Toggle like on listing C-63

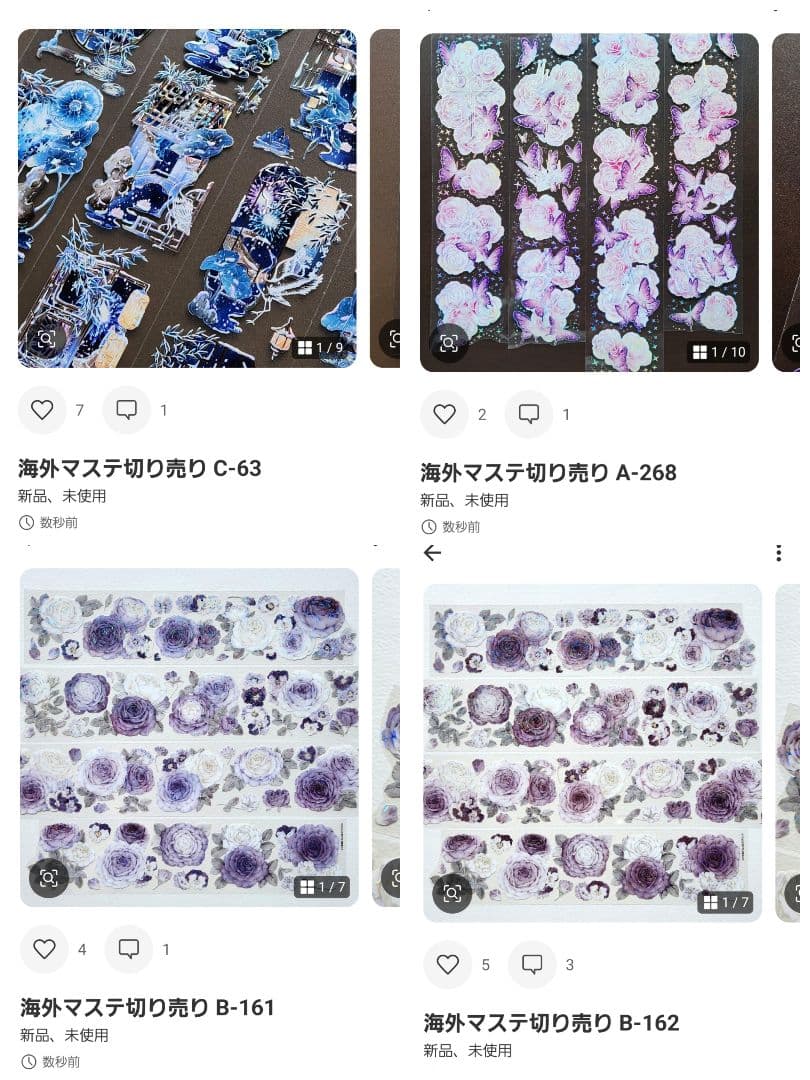pyautogui.click(x=42, y=410)
